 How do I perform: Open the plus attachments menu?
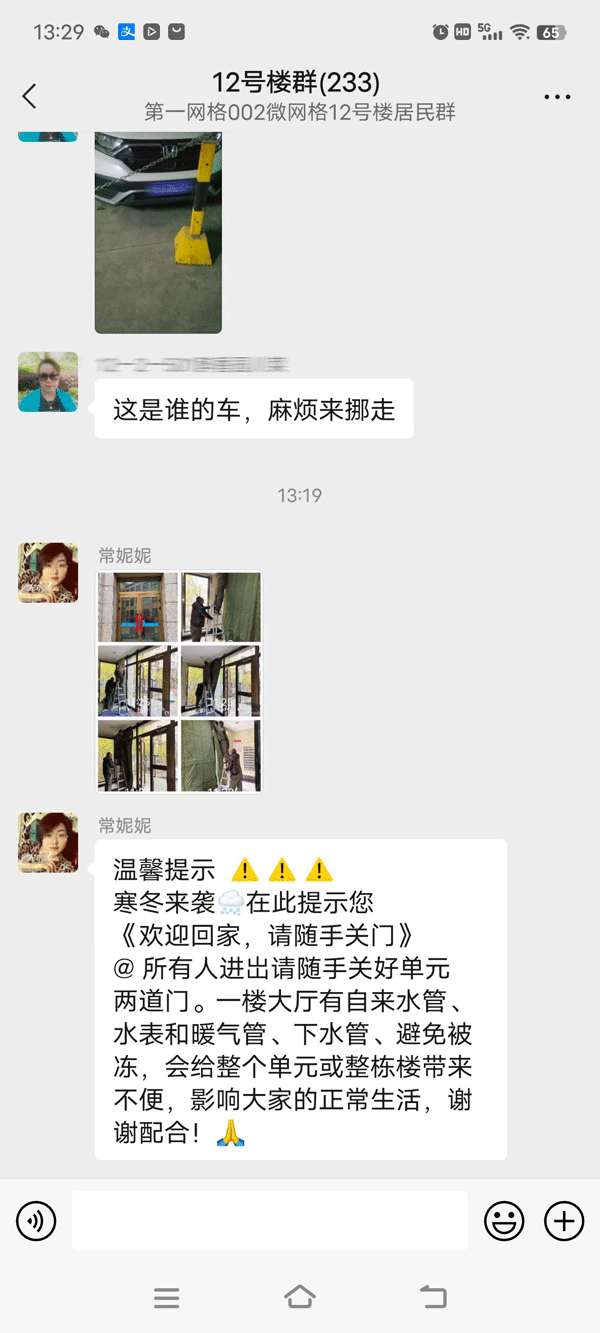coord(564,1220)
